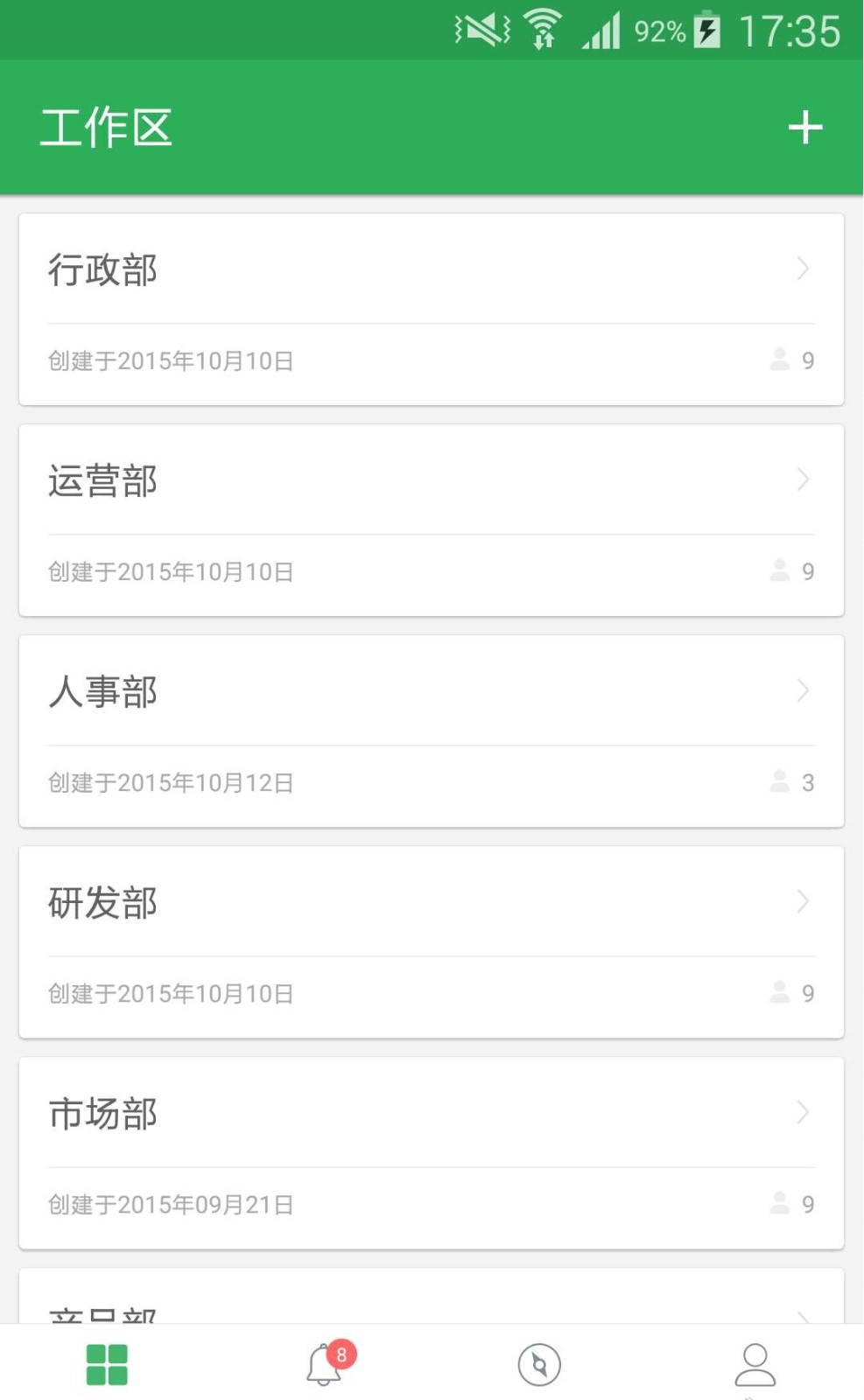Viewport: 864px width, 1400px height.
Task: Tap the member count icon on 人事部 card
Action: tap(780, 781)
